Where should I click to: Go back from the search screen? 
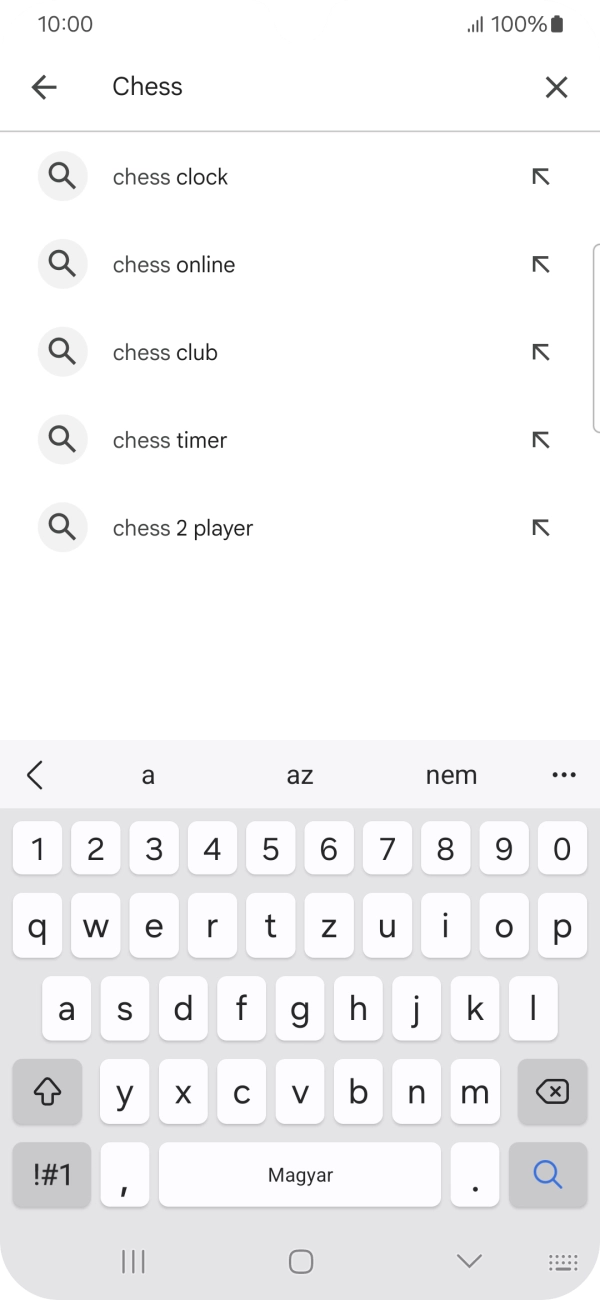click(44, 87)
